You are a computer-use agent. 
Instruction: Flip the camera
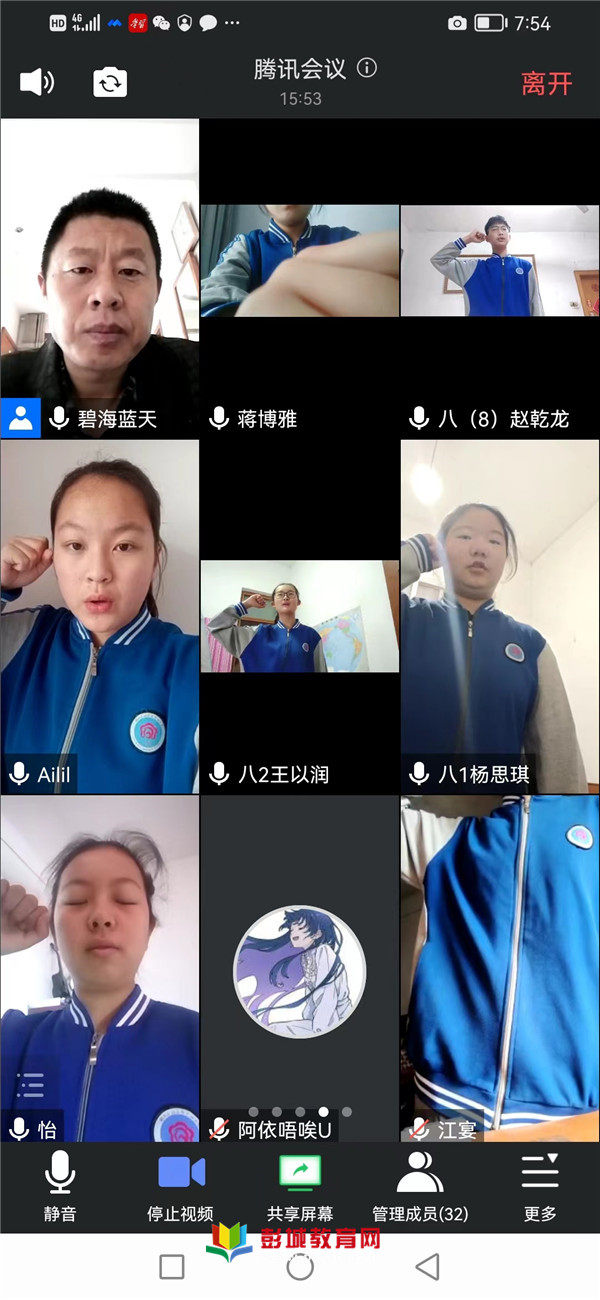[x=110, y=82]
